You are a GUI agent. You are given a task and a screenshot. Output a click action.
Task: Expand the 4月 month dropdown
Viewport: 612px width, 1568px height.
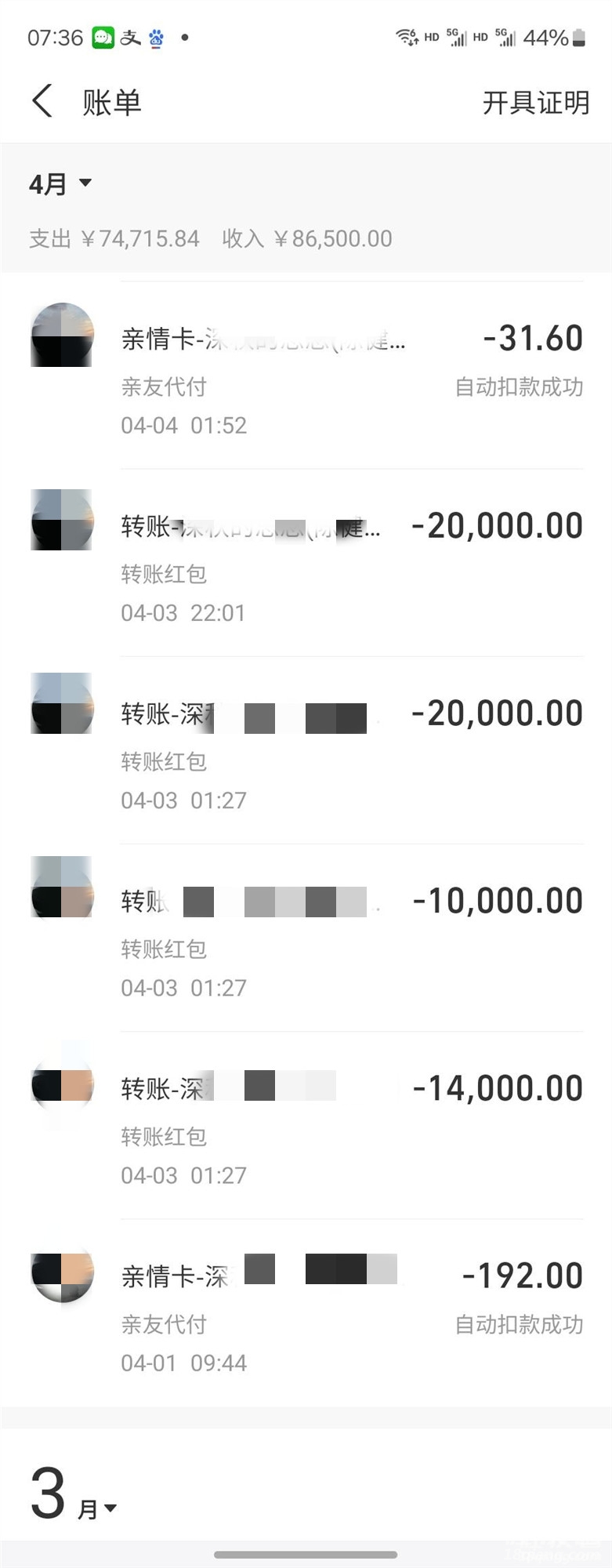click(60, 184)
